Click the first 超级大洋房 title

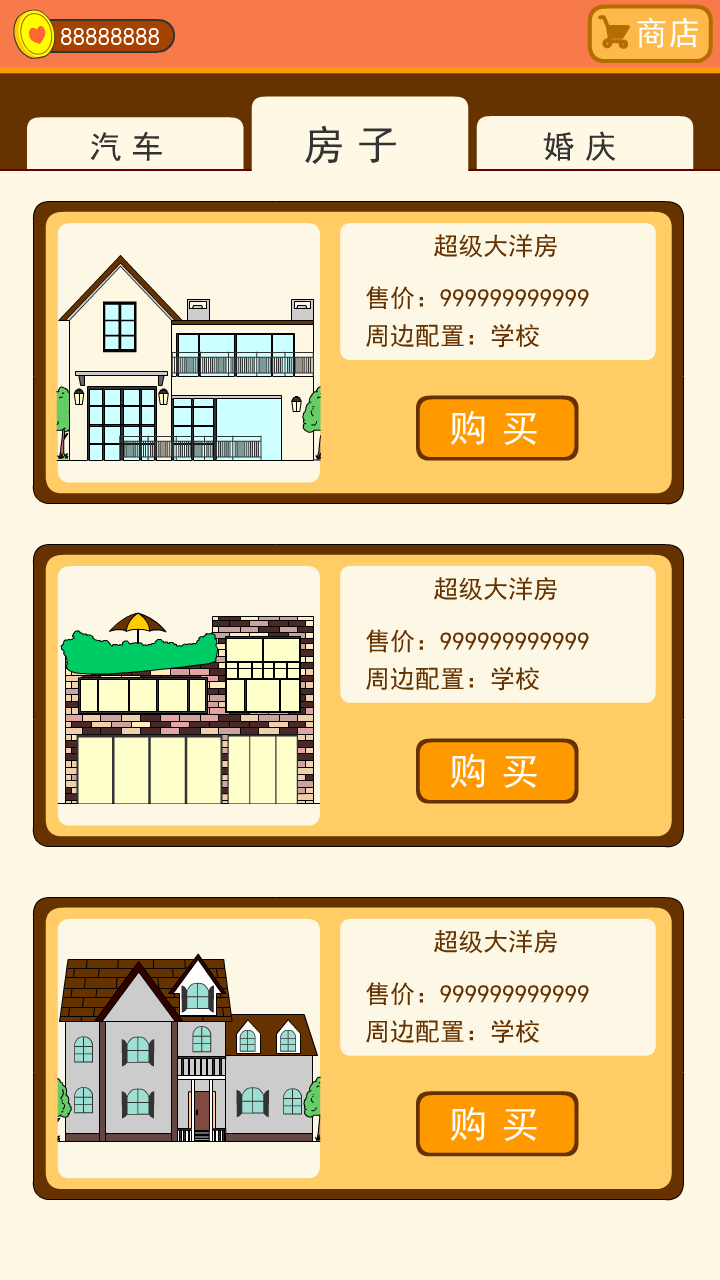point(497,245)
